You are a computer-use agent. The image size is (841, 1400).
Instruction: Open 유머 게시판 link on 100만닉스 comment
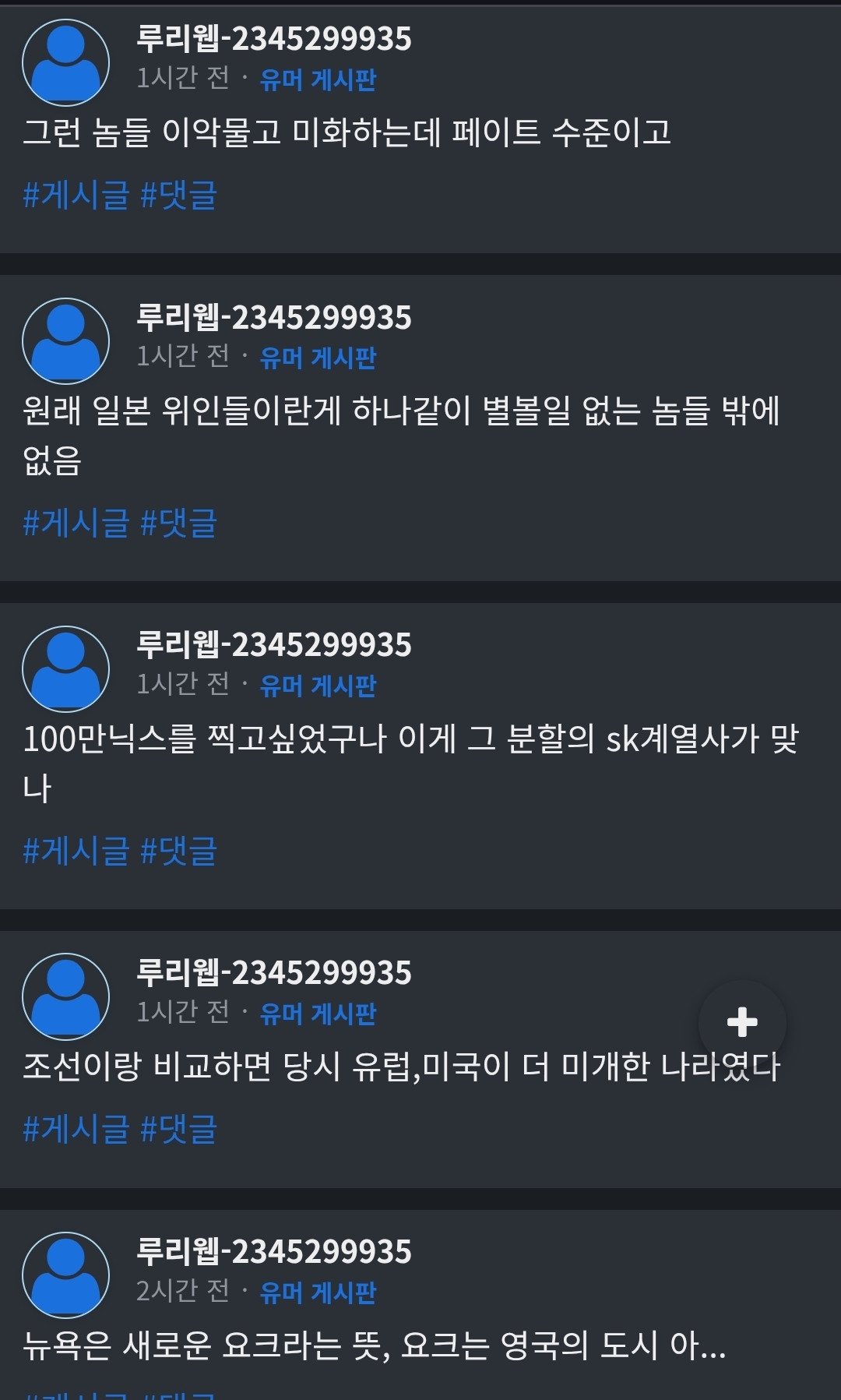318,686
